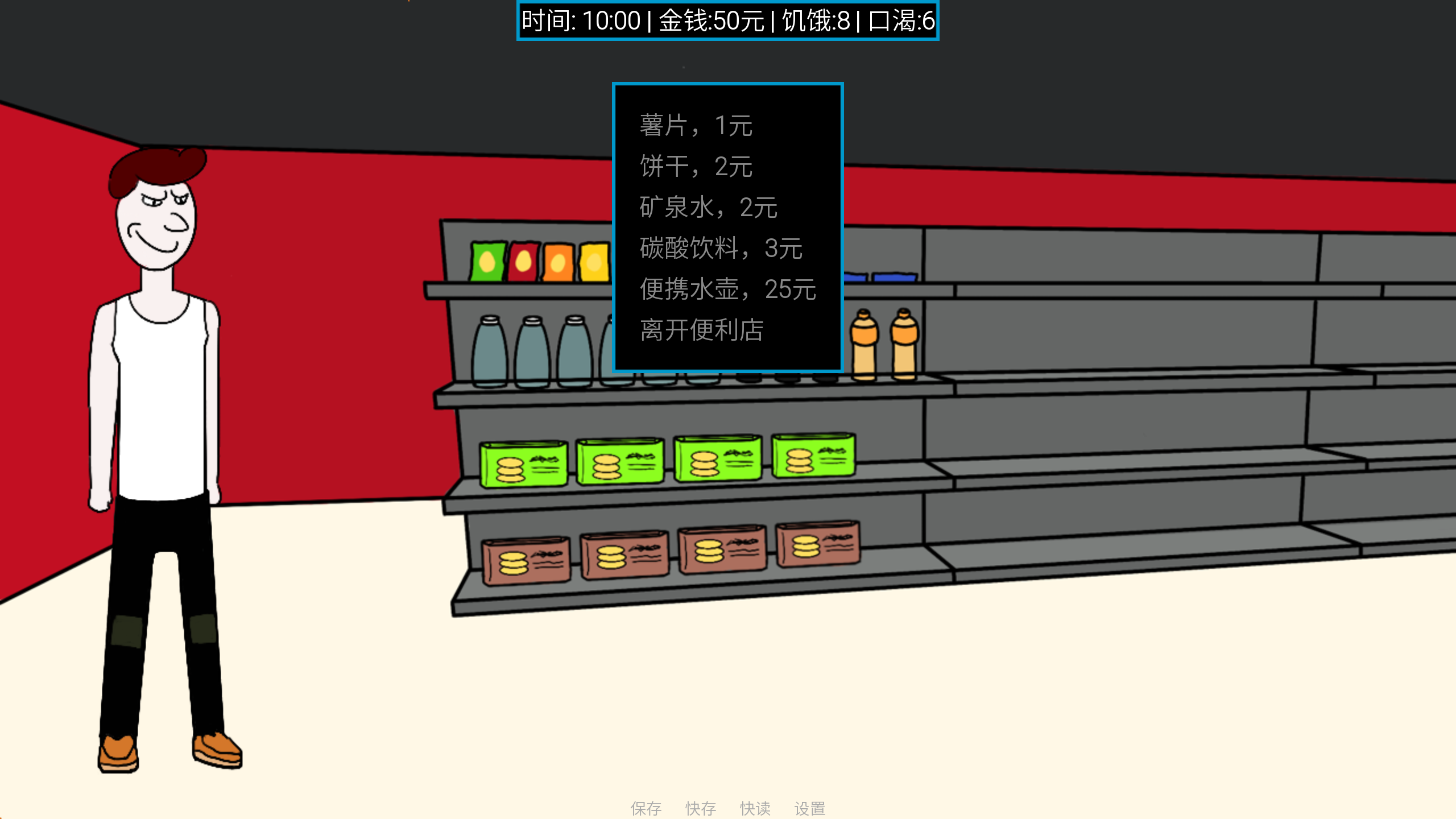Pick 便携水壶，25元
The width and height of the screenshot is (1456, 819).
pyautogui.click(x=727, y=289)
